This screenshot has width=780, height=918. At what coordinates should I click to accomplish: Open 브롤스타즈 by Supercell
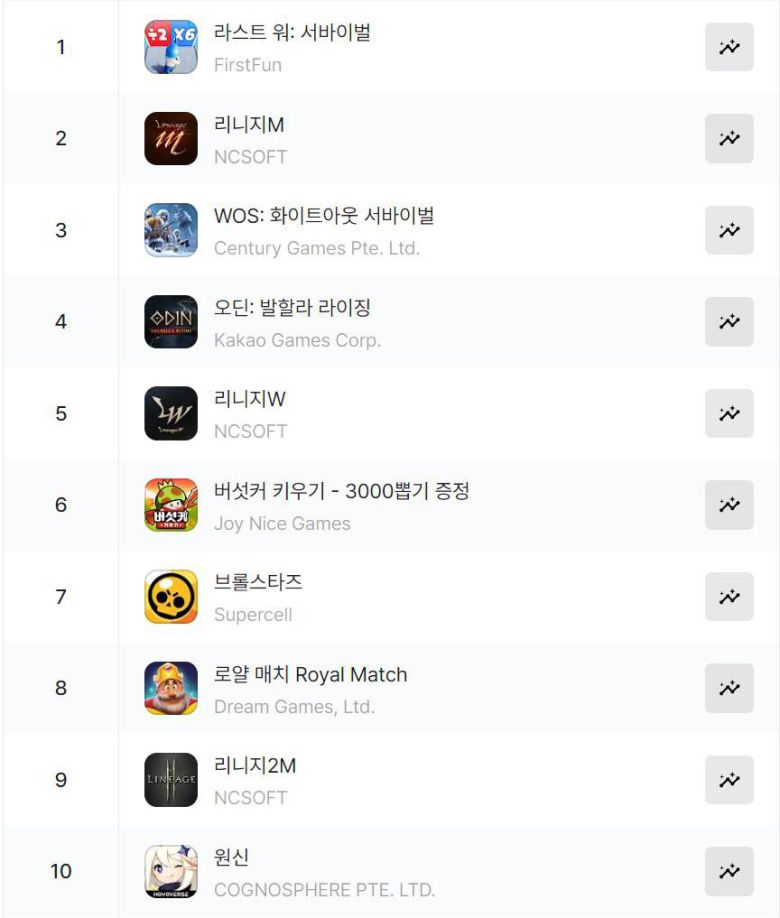point(258,582)
